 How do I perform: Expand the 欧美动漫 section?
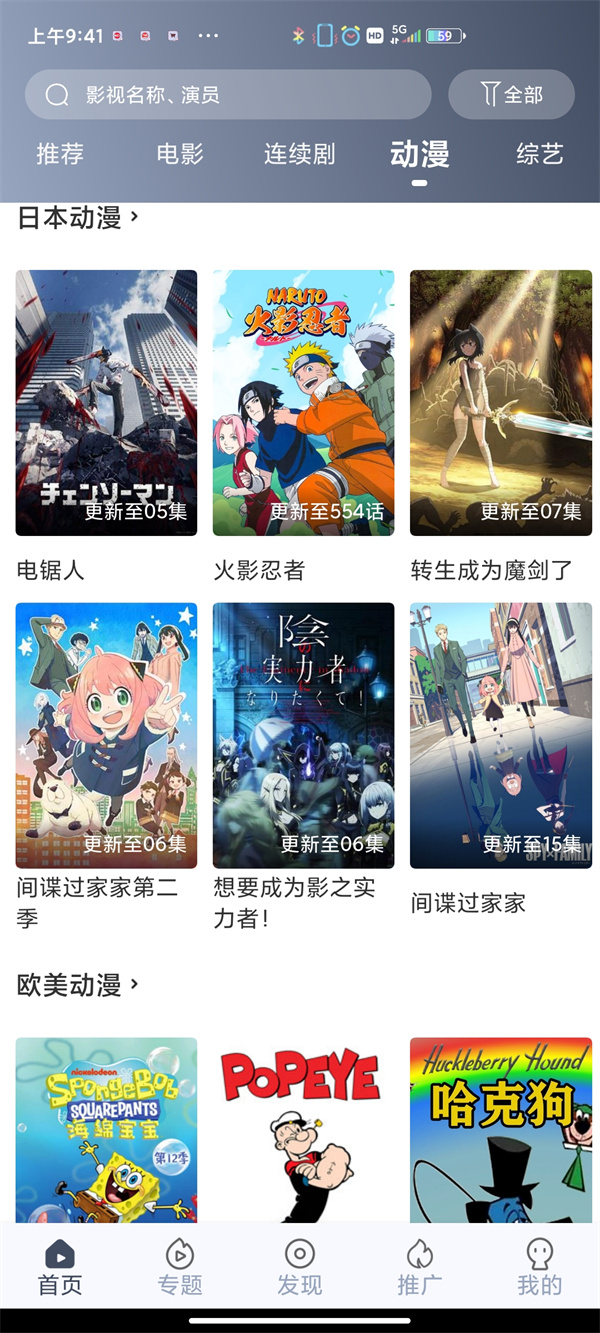[78, 984]
